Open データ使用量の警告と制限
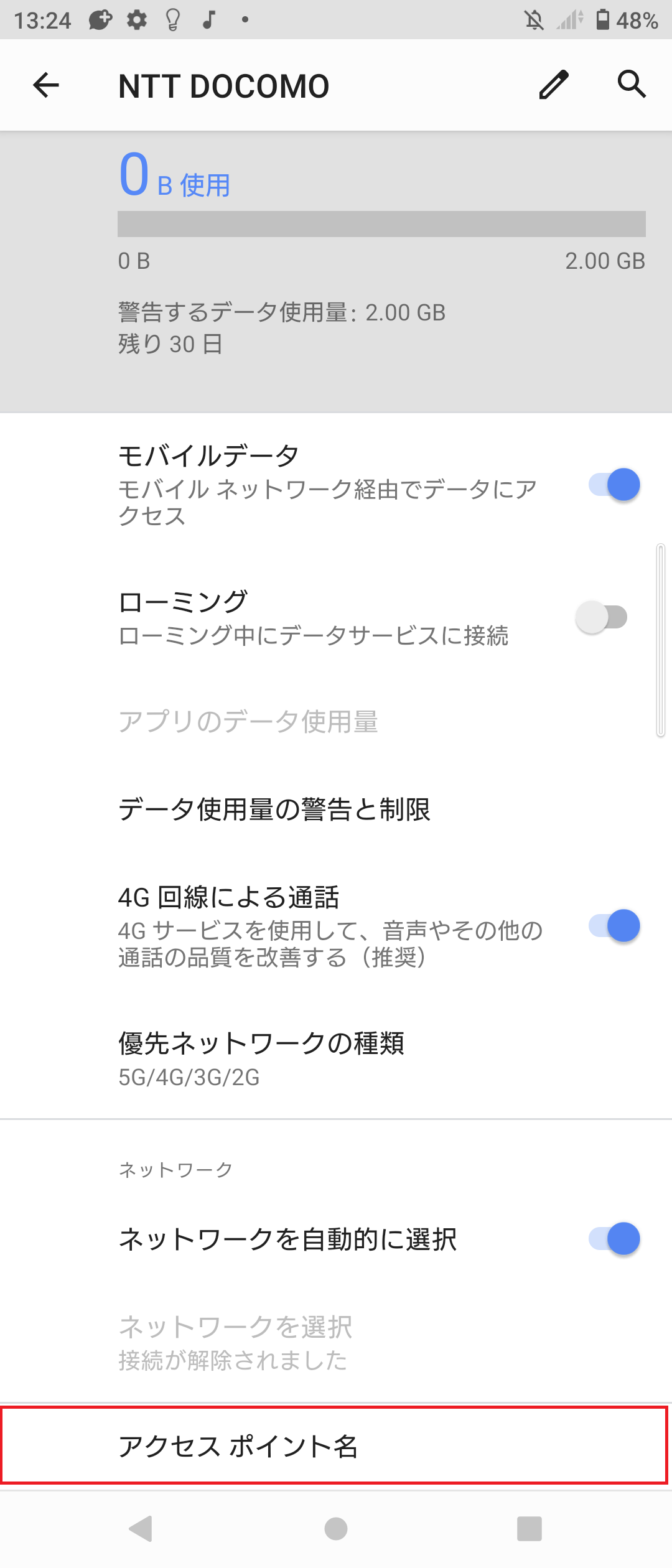672x1568 pixels. coord(276,810)
